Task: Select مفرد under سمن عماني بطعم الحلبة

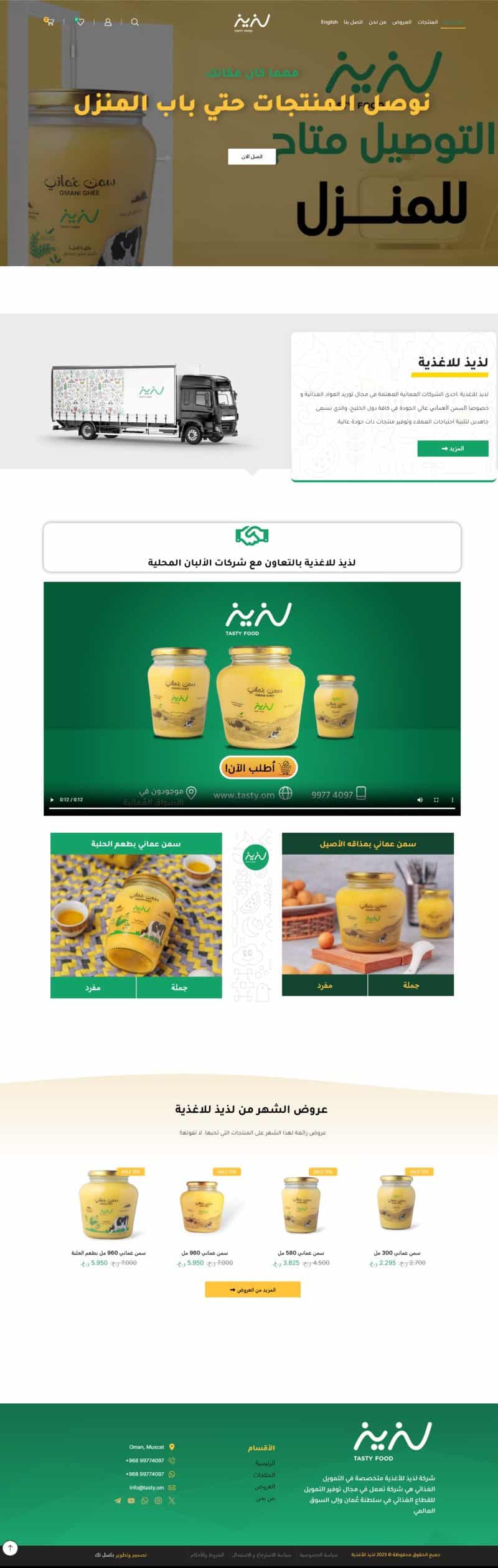Action: pos(93,987)
